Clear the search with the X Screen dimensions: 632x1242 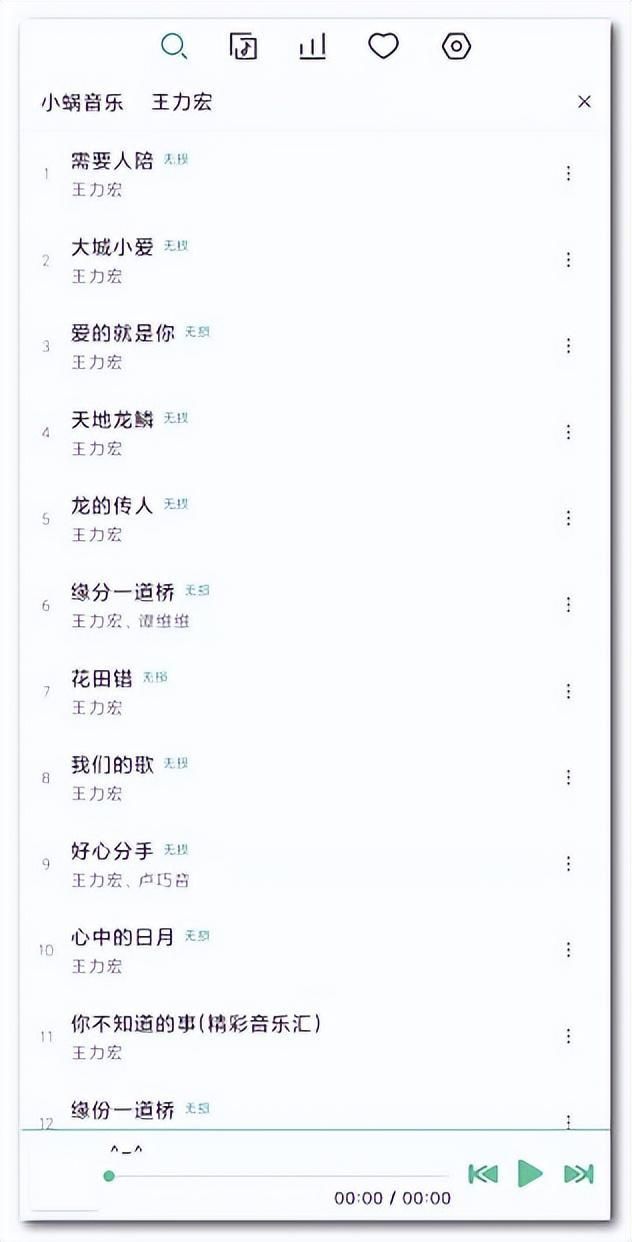[x=585, y=102]
